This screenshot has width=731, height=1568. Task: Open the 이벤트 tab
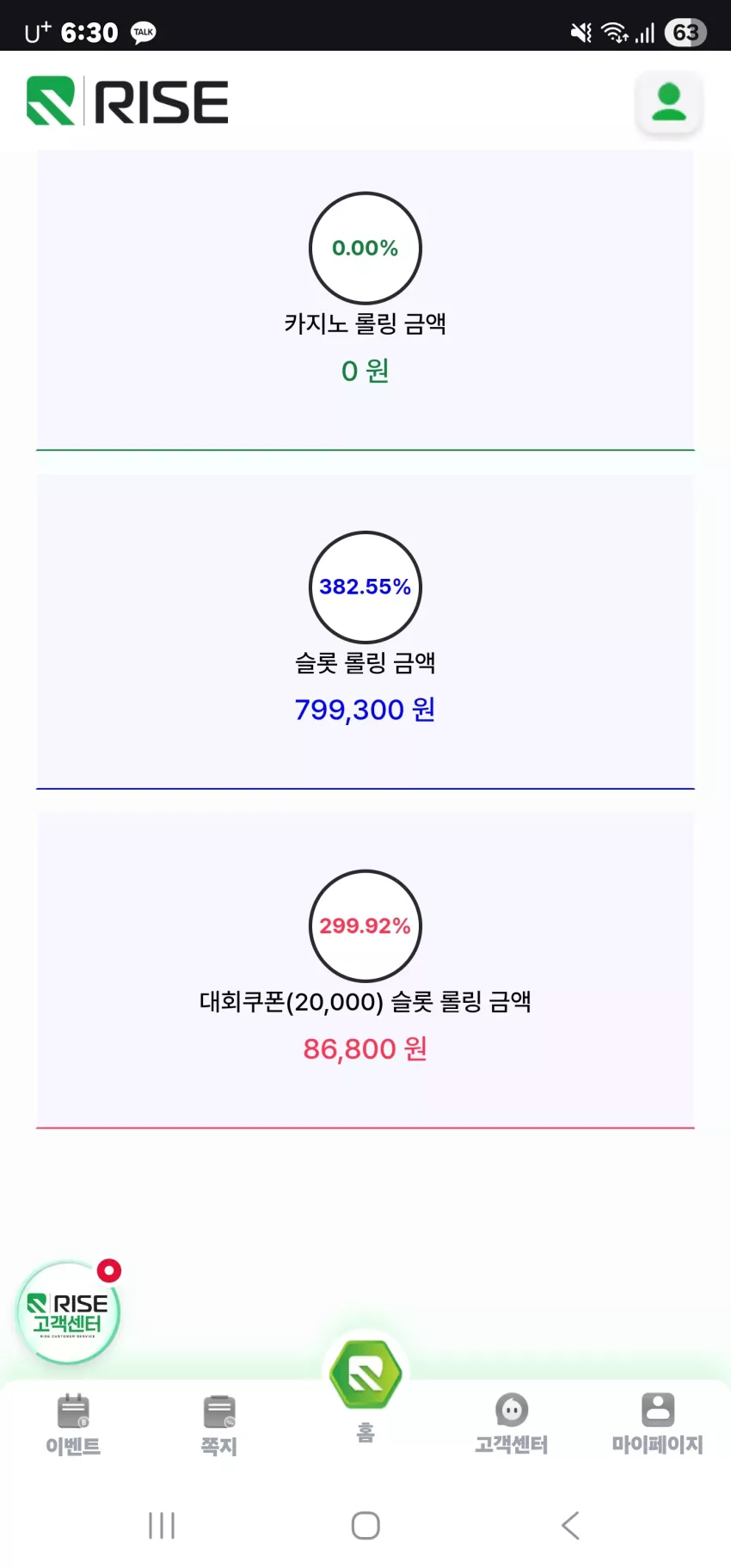coord(73,1425)
